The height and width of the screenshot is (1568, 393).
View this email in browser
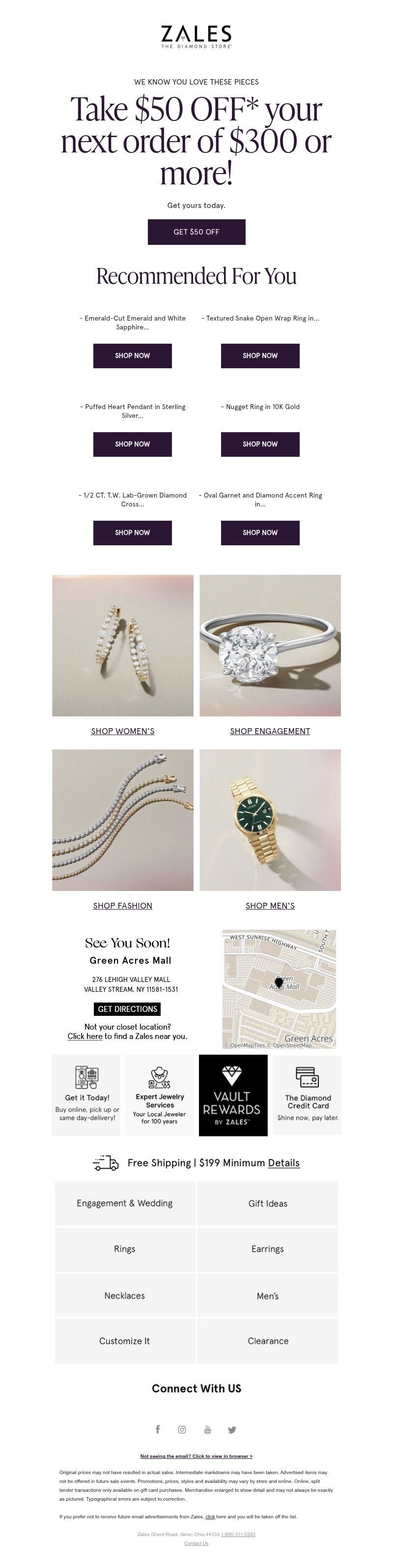(x=196, y=1456)
